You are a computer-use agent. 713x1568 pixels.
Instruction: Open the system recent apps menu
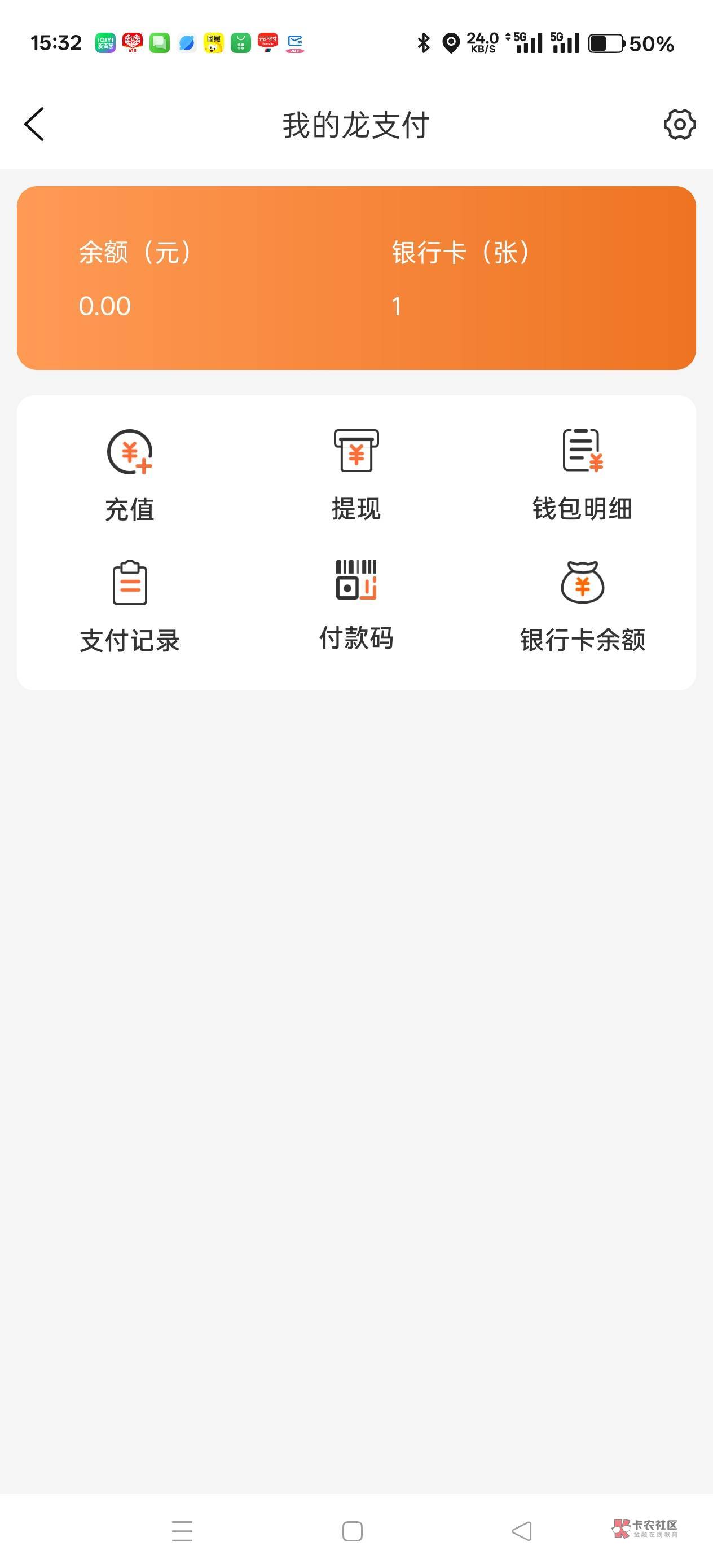pos(182,1531)
